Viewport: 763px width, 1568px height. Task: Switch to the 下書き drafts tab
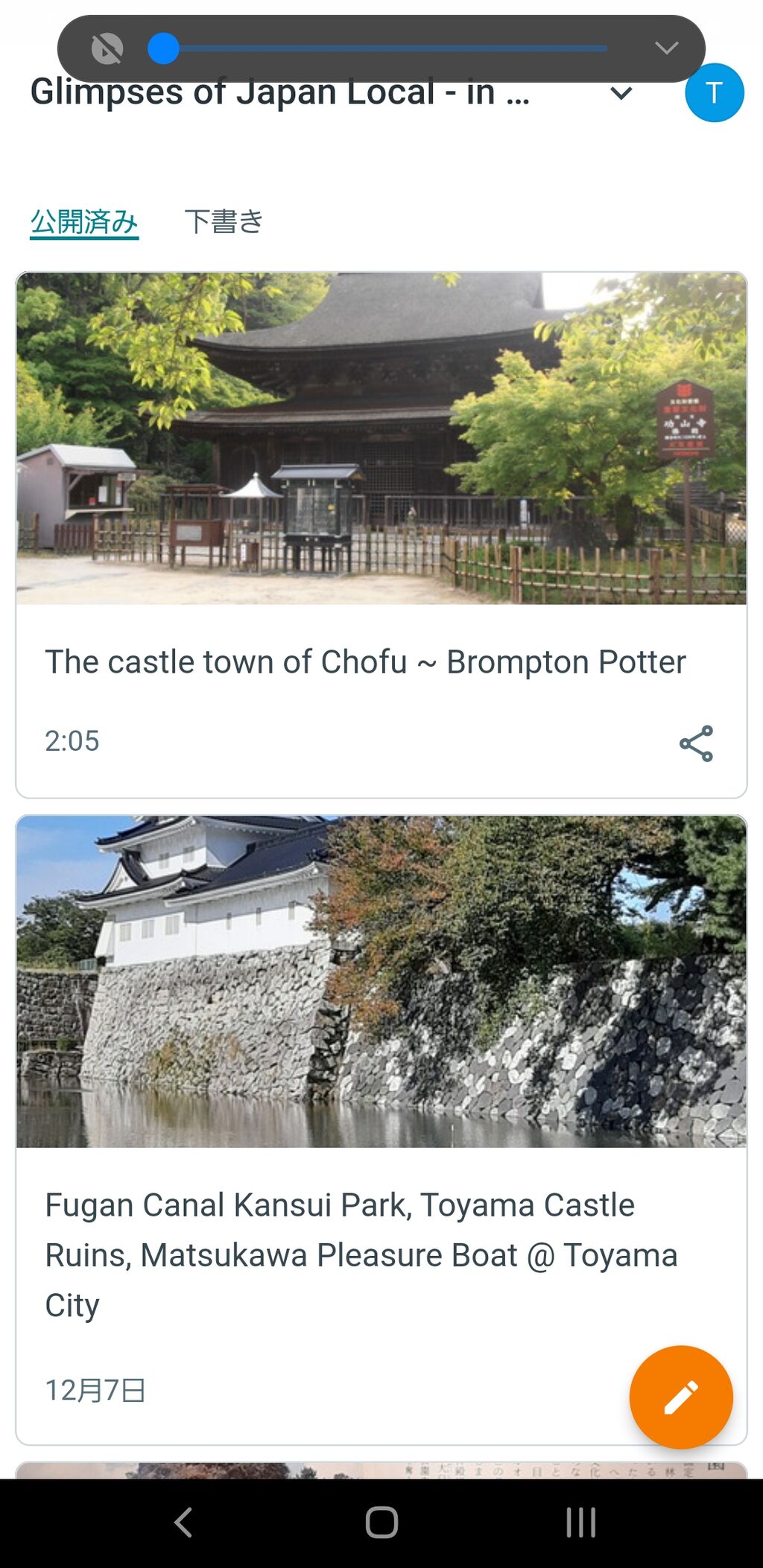(224, 222)
